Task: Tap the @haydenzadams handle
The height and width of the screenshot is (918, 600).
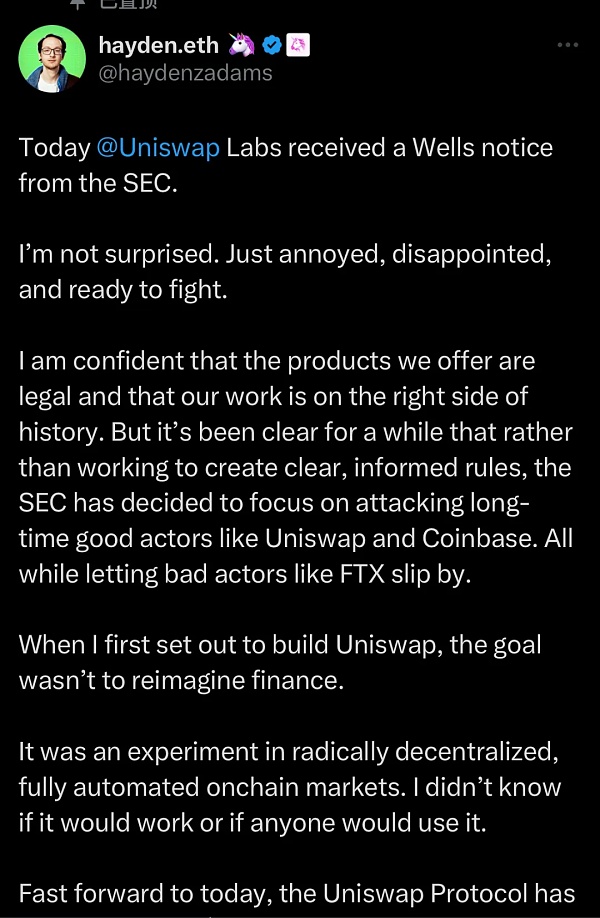Action: (185, 73)
